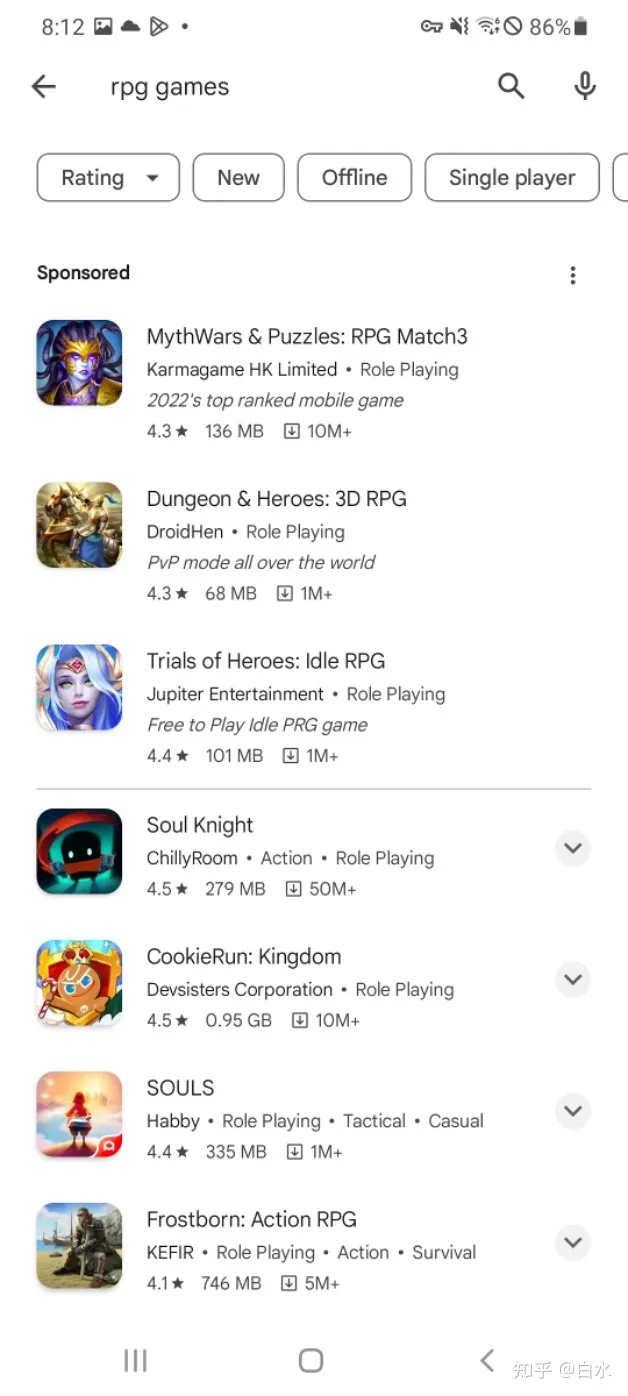Tap the system home button
The image size is (628, 1396).
311,1360
